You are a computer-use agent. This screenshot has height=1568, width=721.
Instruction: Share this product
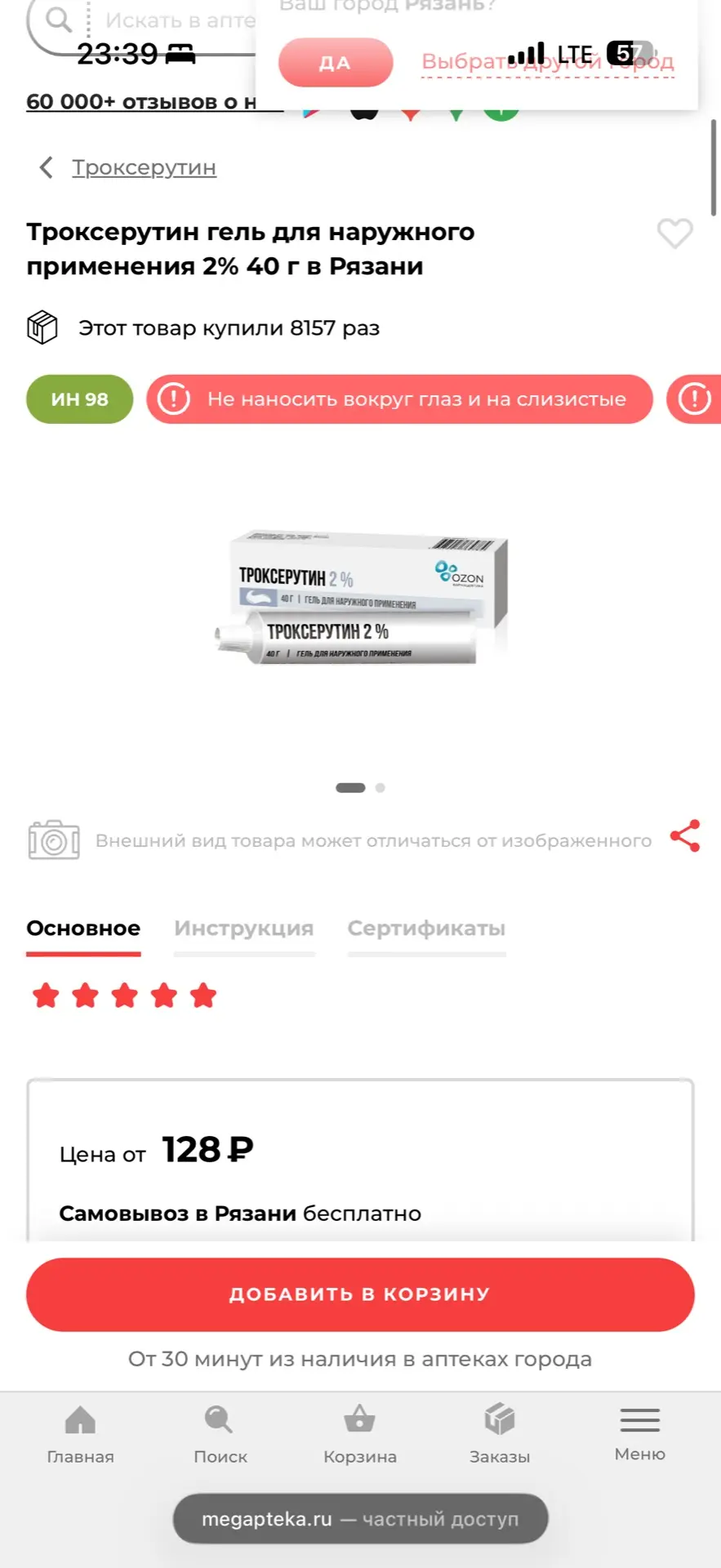click(x=684, y=836)
